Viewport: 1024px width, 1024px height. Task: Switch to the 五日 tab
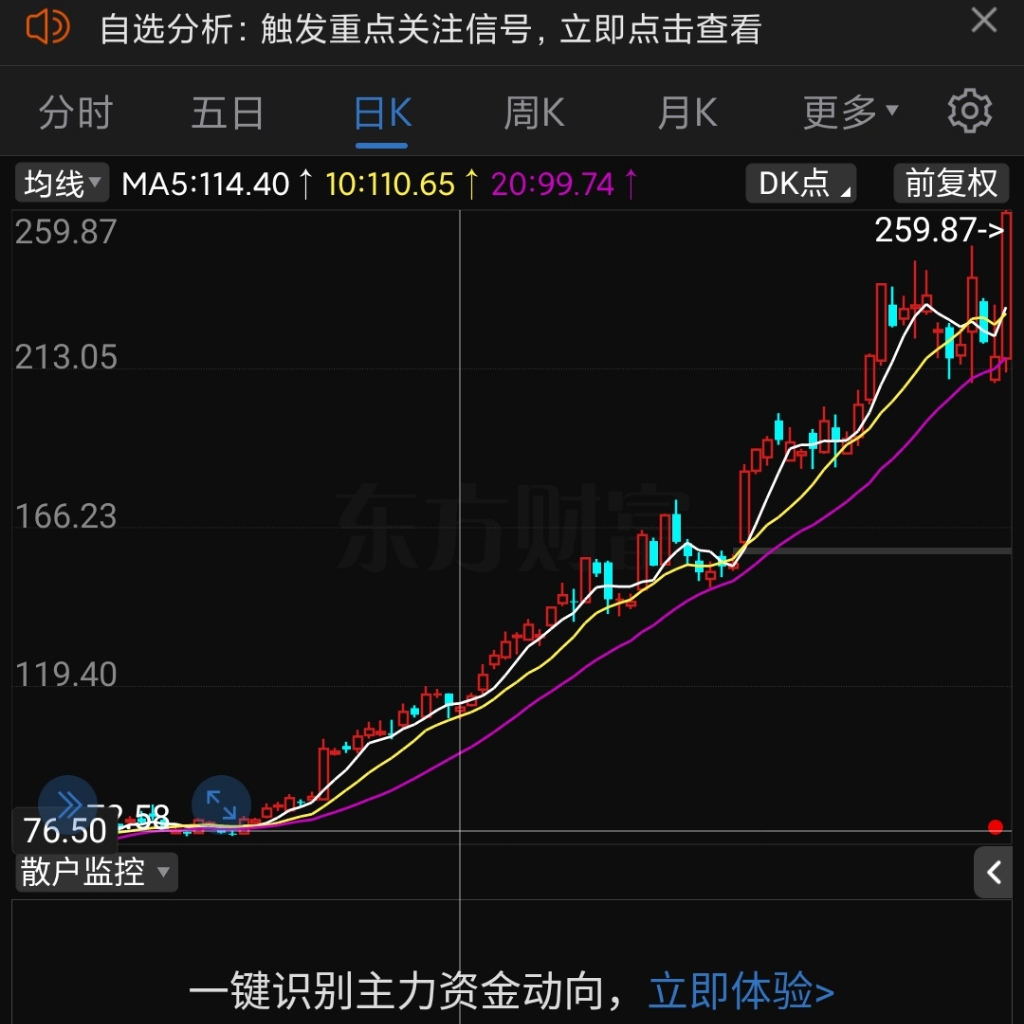[x=227, y=113]
